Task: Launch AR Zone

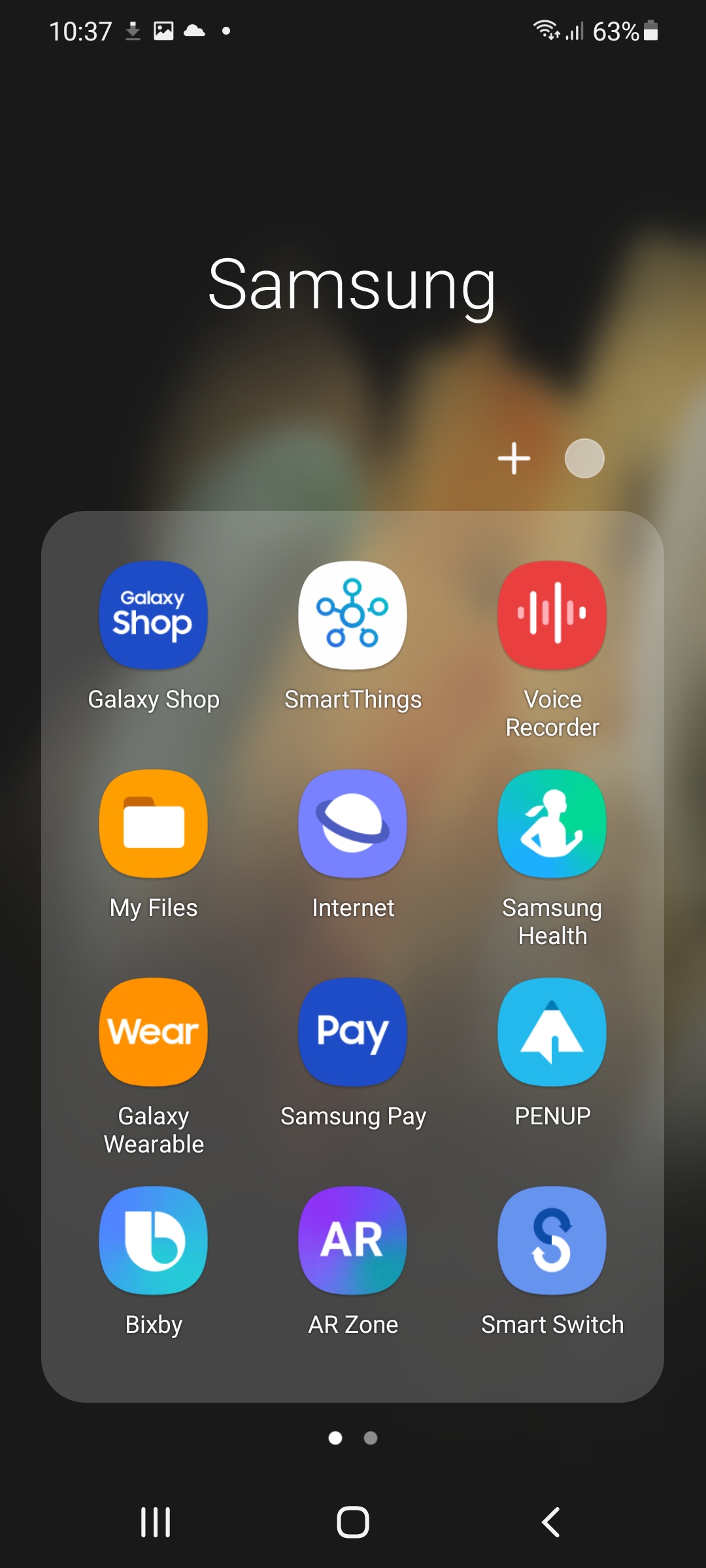Action: point(353,1240)
